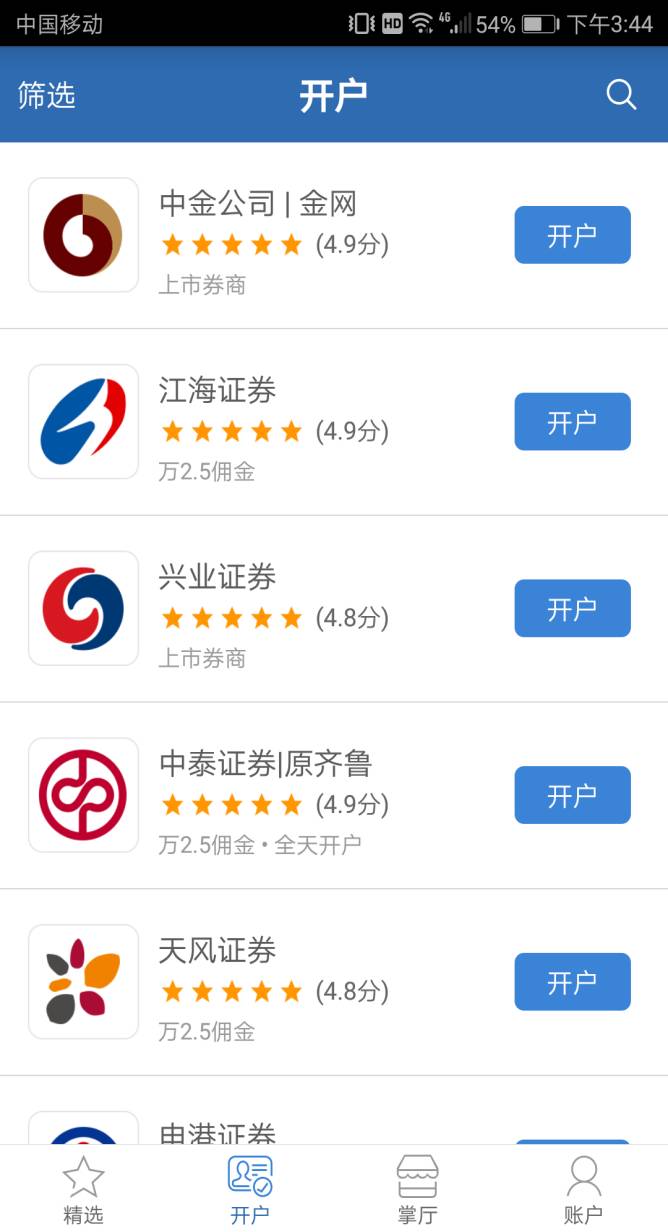The height and width of the screenshot is (1232, 668).
Task: Open the 兴业证券 broker row
Action: click(334, 608)
